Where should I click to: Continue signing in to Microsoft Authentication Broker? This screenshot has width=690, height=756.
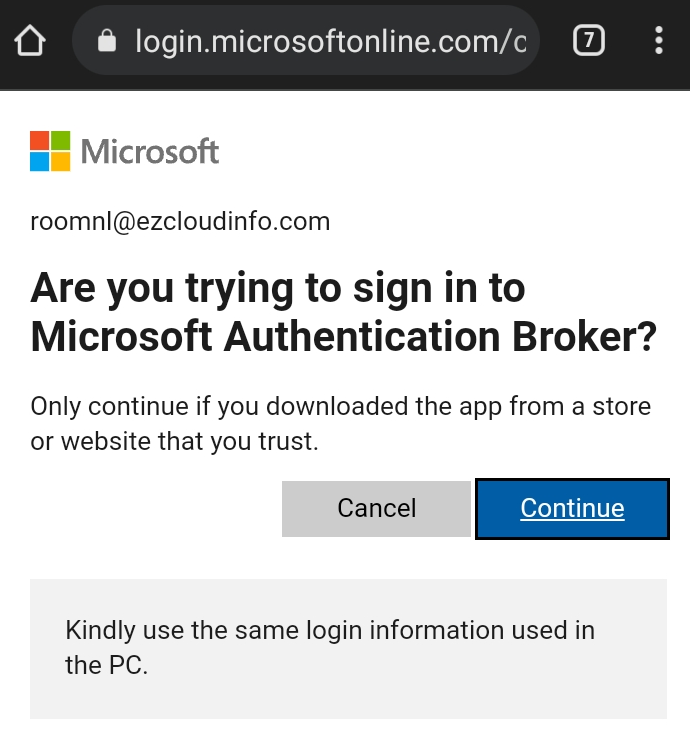click(x=572, y=509)
